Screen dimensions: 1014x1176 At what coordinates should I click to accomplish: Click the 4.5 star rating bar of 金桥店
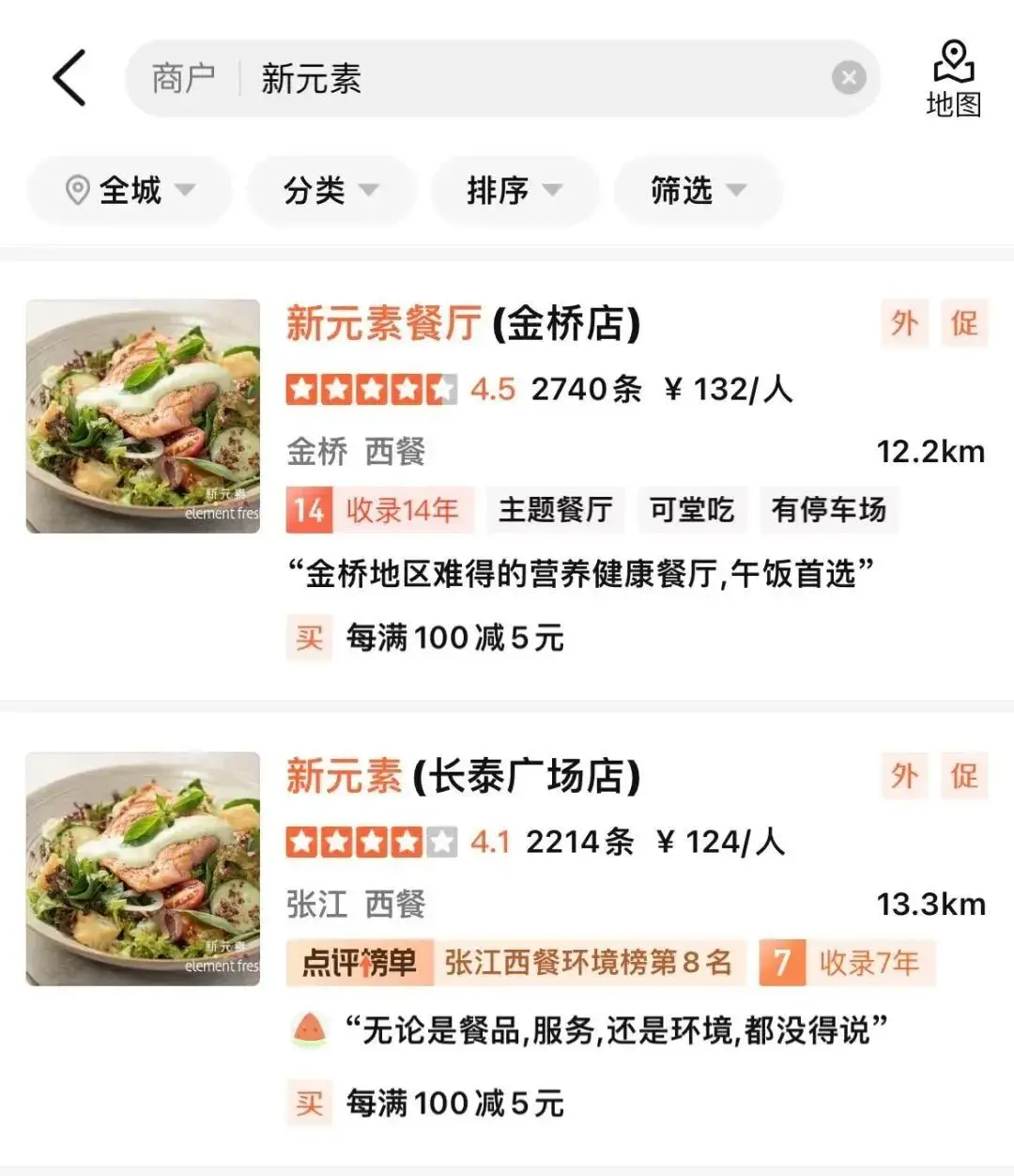click(370, 388)
